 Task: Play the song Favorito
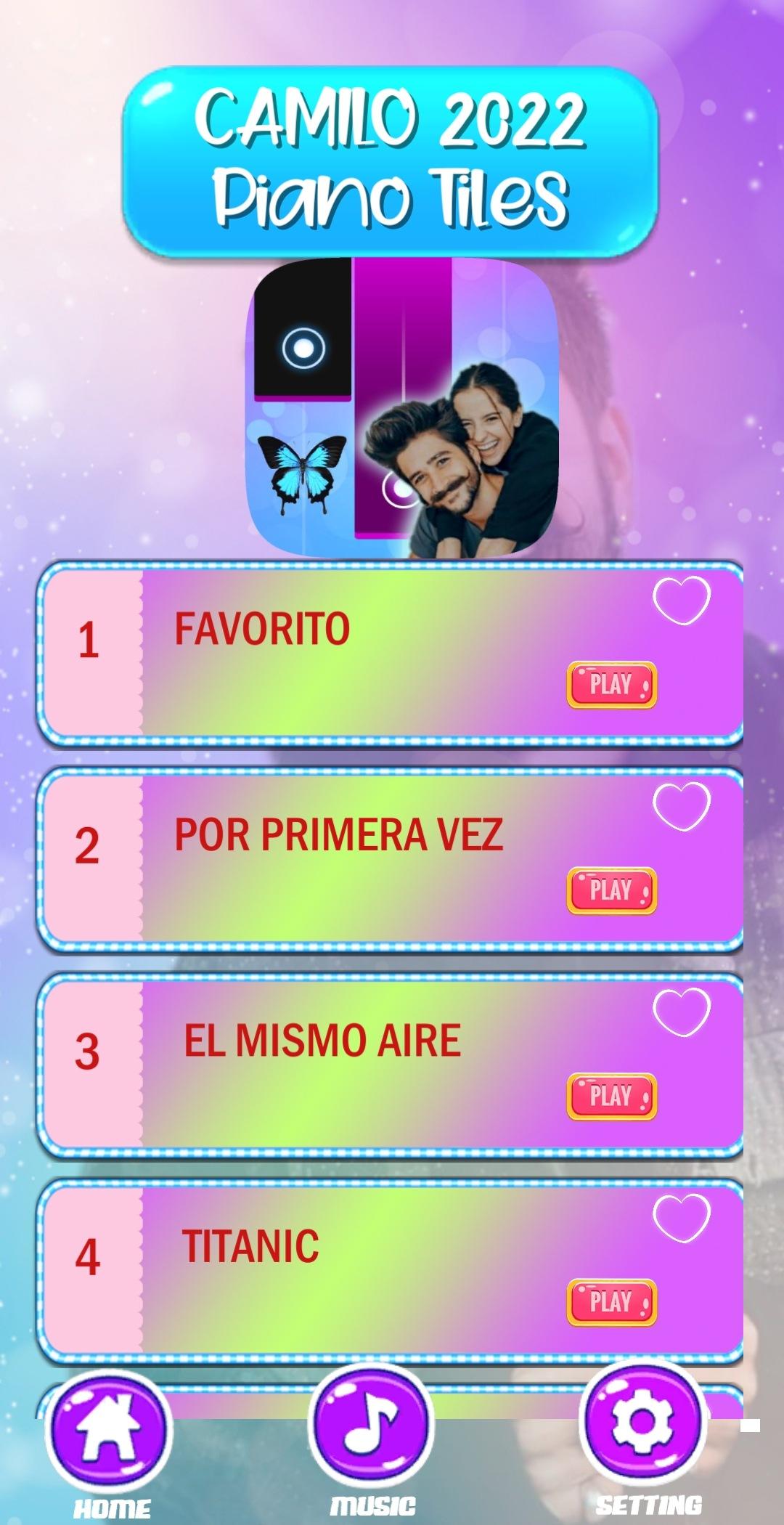(x=611, y=685)
